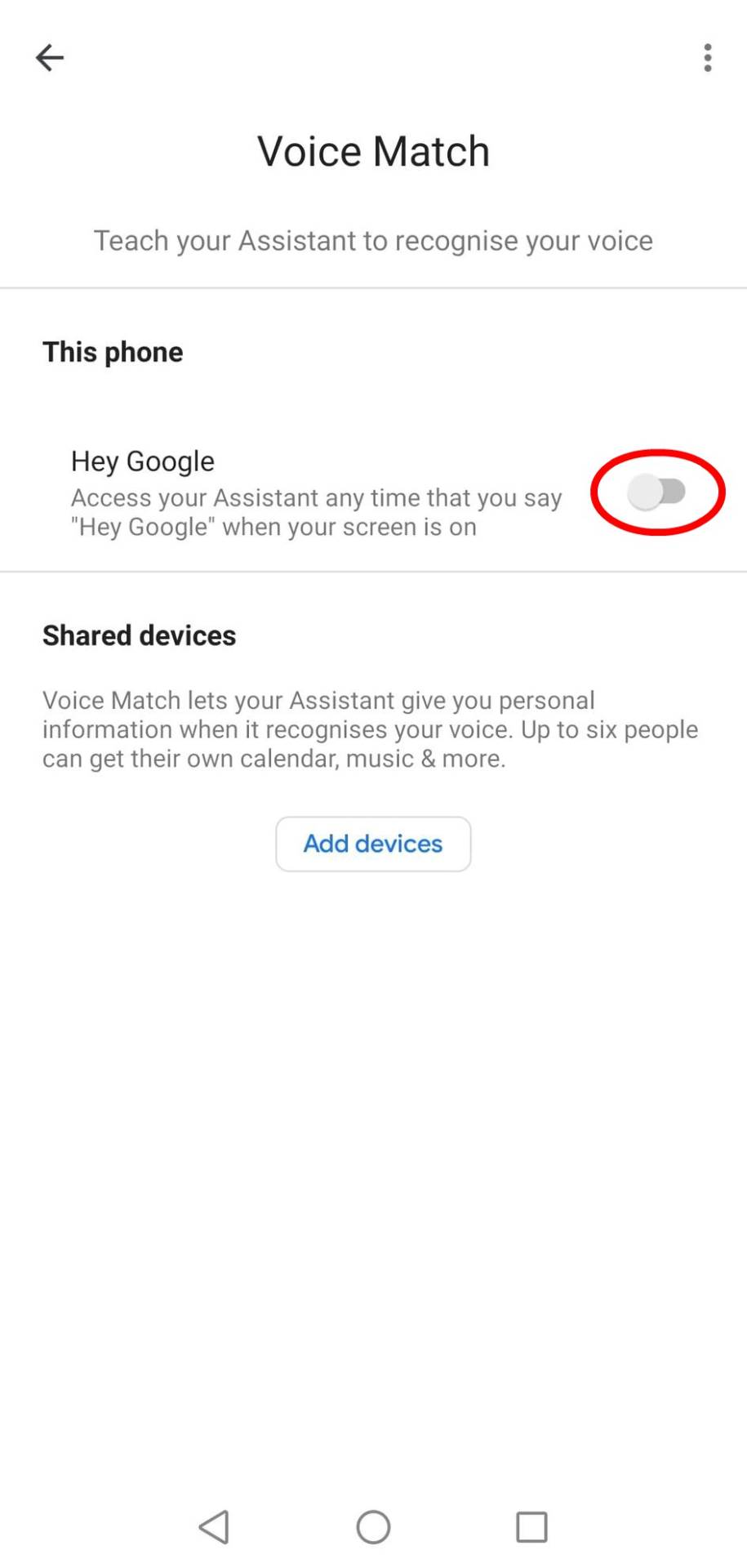
Task: Tap the system home button
Action: [373, 1526]
